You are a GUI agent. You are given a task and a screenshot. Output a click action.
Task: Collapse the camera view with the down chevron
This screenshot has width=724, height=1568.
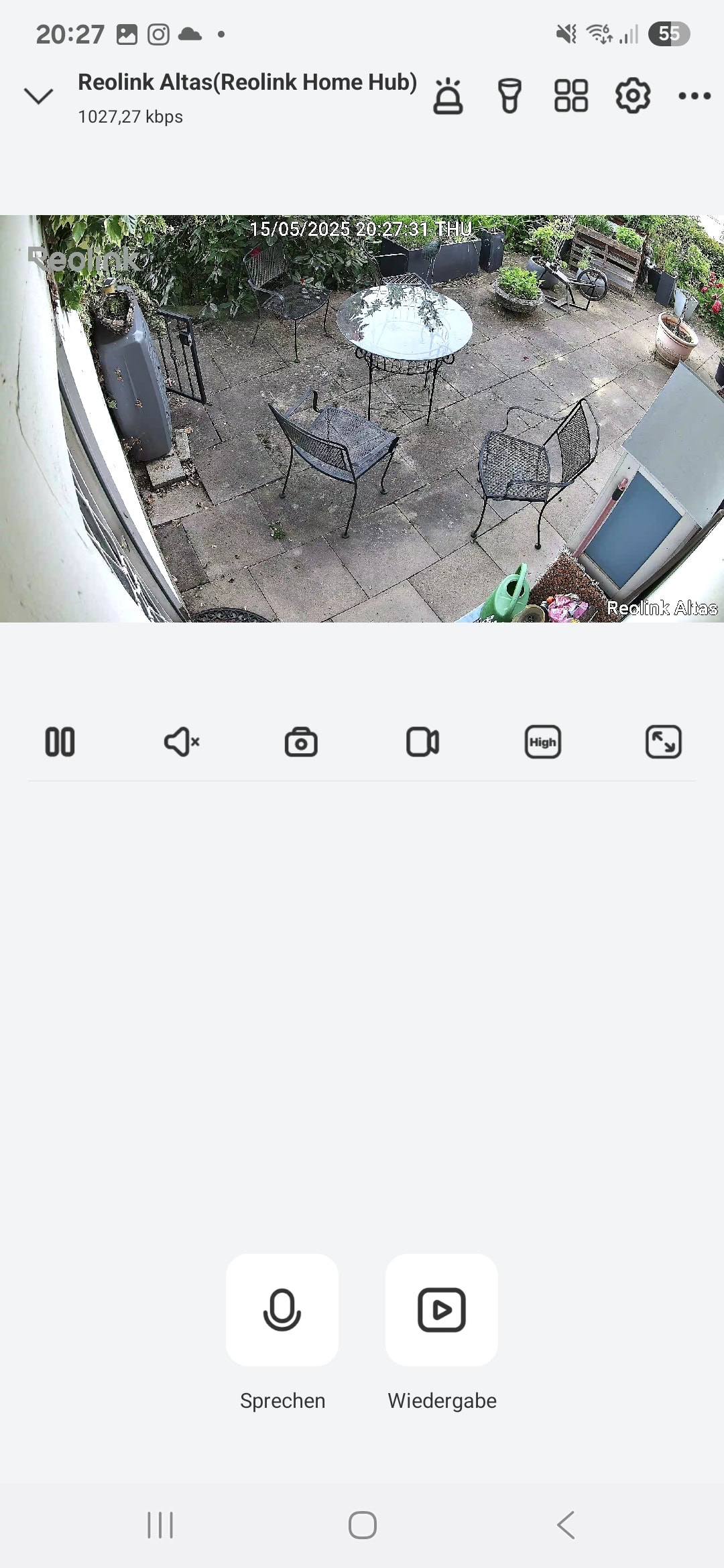[x=38, y=96]
